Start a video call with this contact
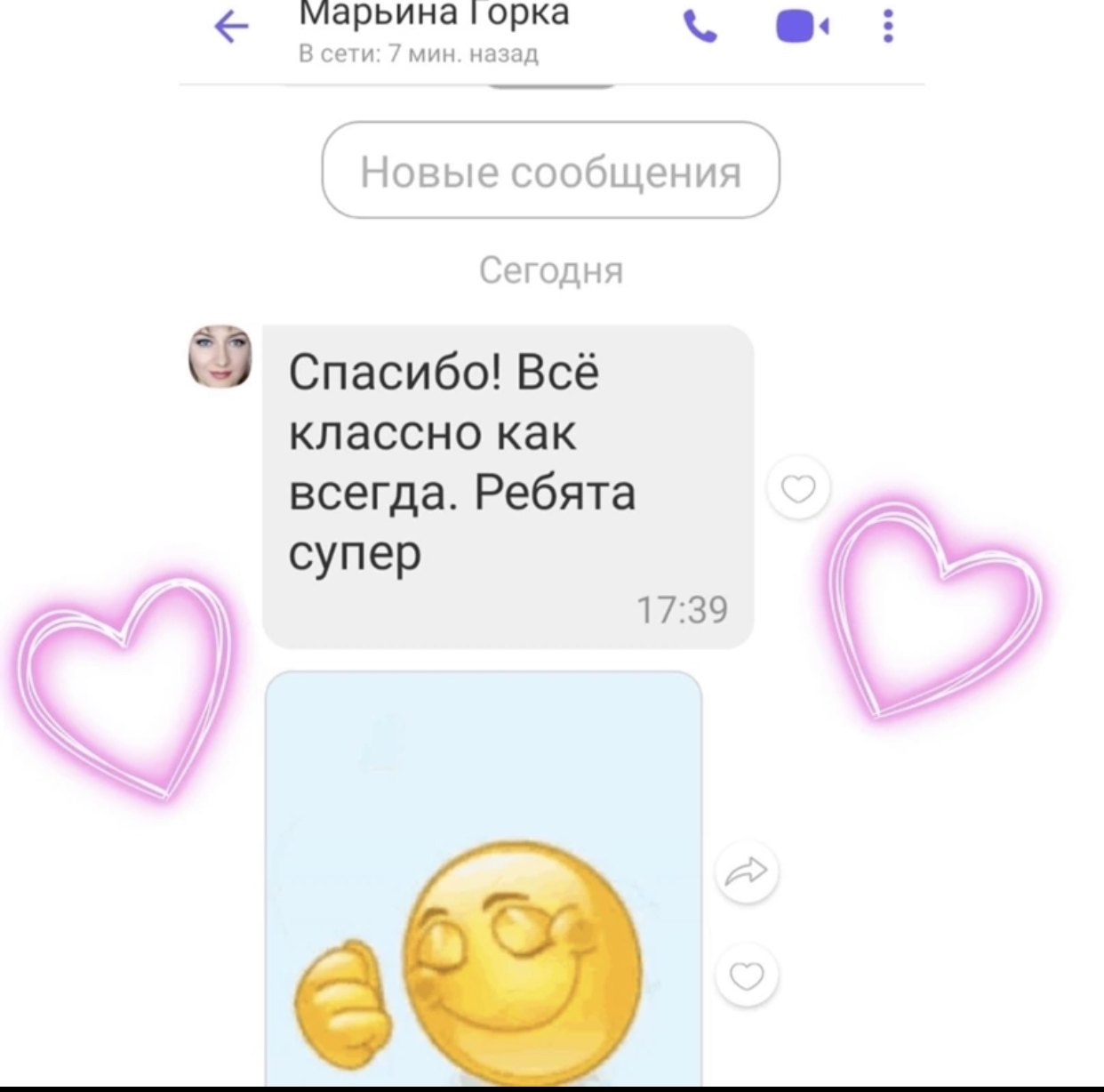The width and height of the screenshot is (1104, 1092). pyautogui.click(x=802, y=27)
